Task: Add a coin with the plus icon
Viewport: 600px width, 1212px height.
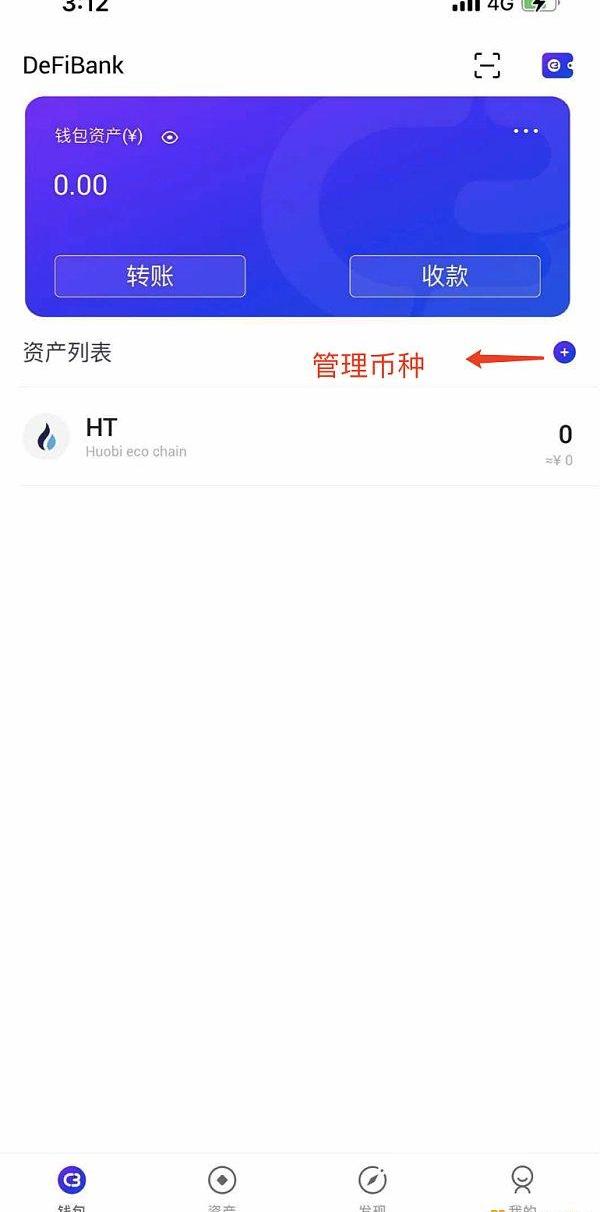Action: [564, 352]
